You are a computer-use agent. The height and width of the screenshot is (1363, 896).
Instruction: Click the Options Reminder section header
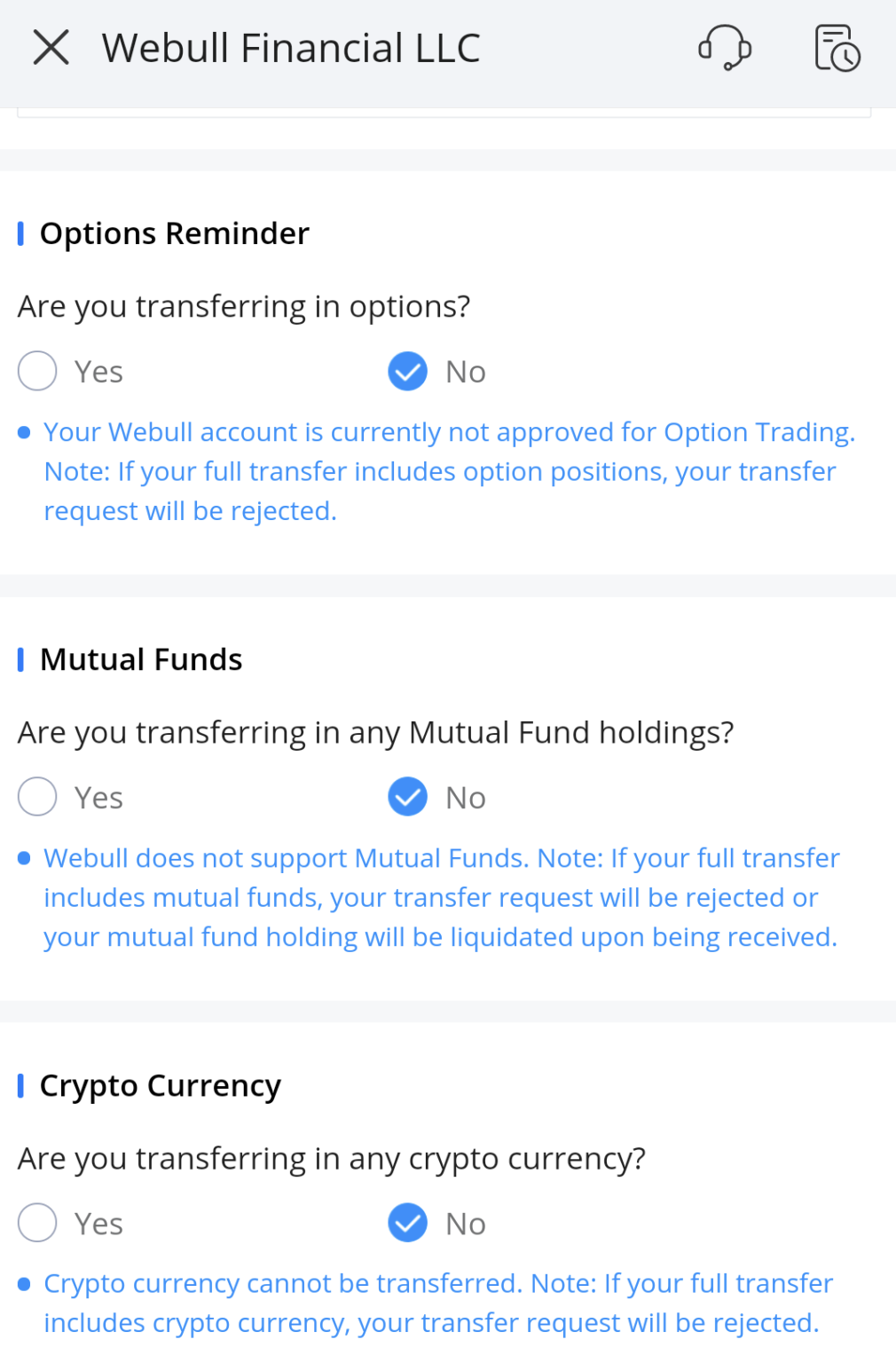173,232
